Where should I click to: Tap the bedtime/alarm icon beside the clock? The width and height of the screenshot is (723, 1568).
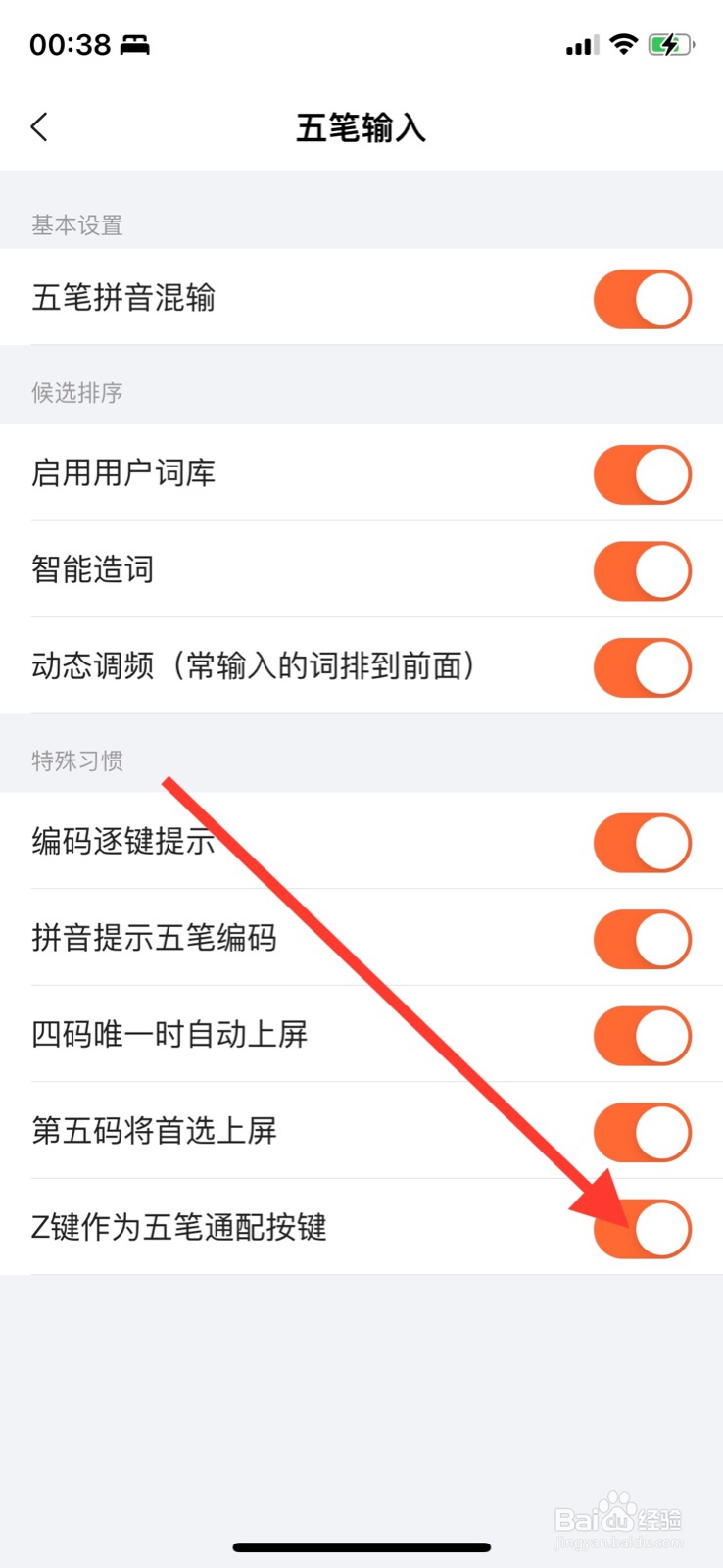click(x=136, y=43)
